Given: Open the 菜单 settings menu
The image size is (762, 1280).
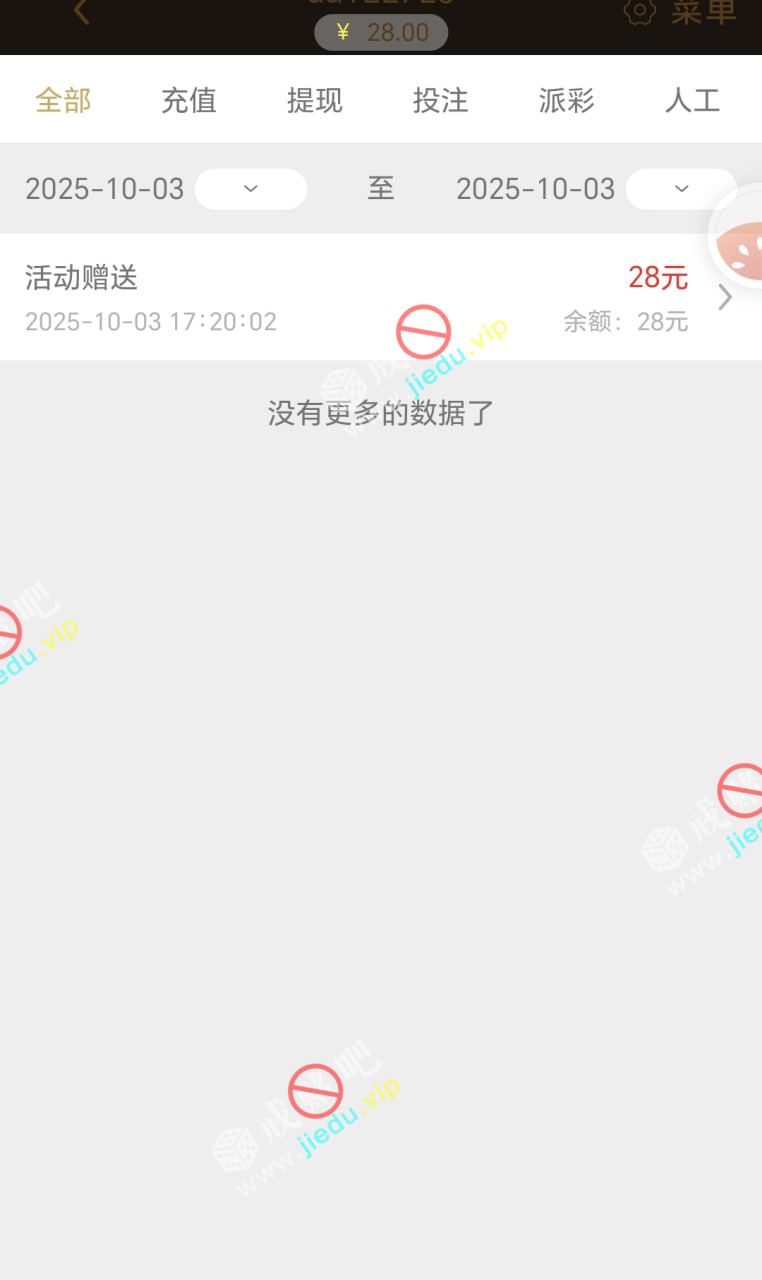Looking at the screenshot, I should point(681,12).
